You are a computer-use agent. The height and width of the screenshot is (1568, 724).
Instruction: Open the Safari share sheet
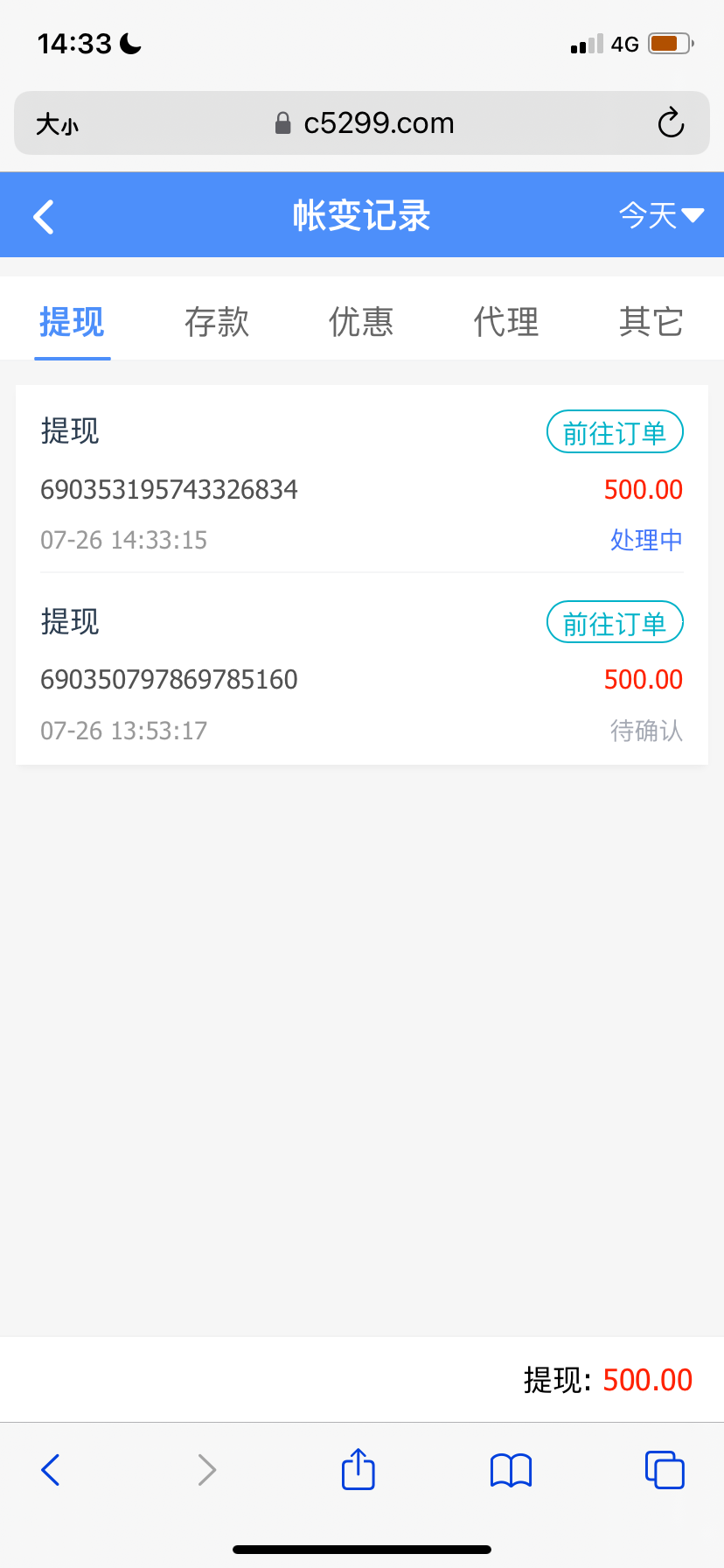click(x=358, y=1469)
